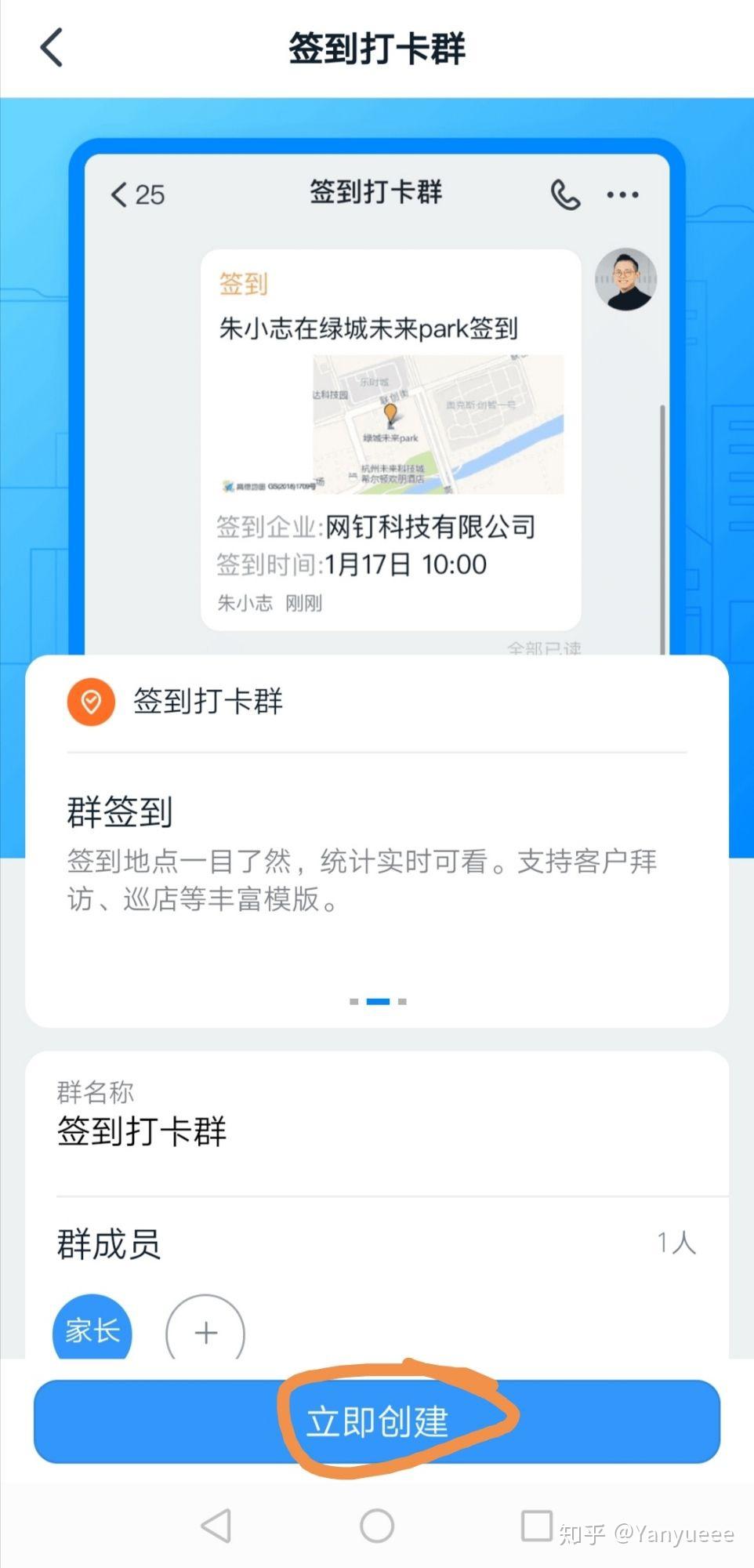Tap the back arrow beside 签到打卡群 title
Viewport: 754px width, 1568px height.
pos(50,48)
